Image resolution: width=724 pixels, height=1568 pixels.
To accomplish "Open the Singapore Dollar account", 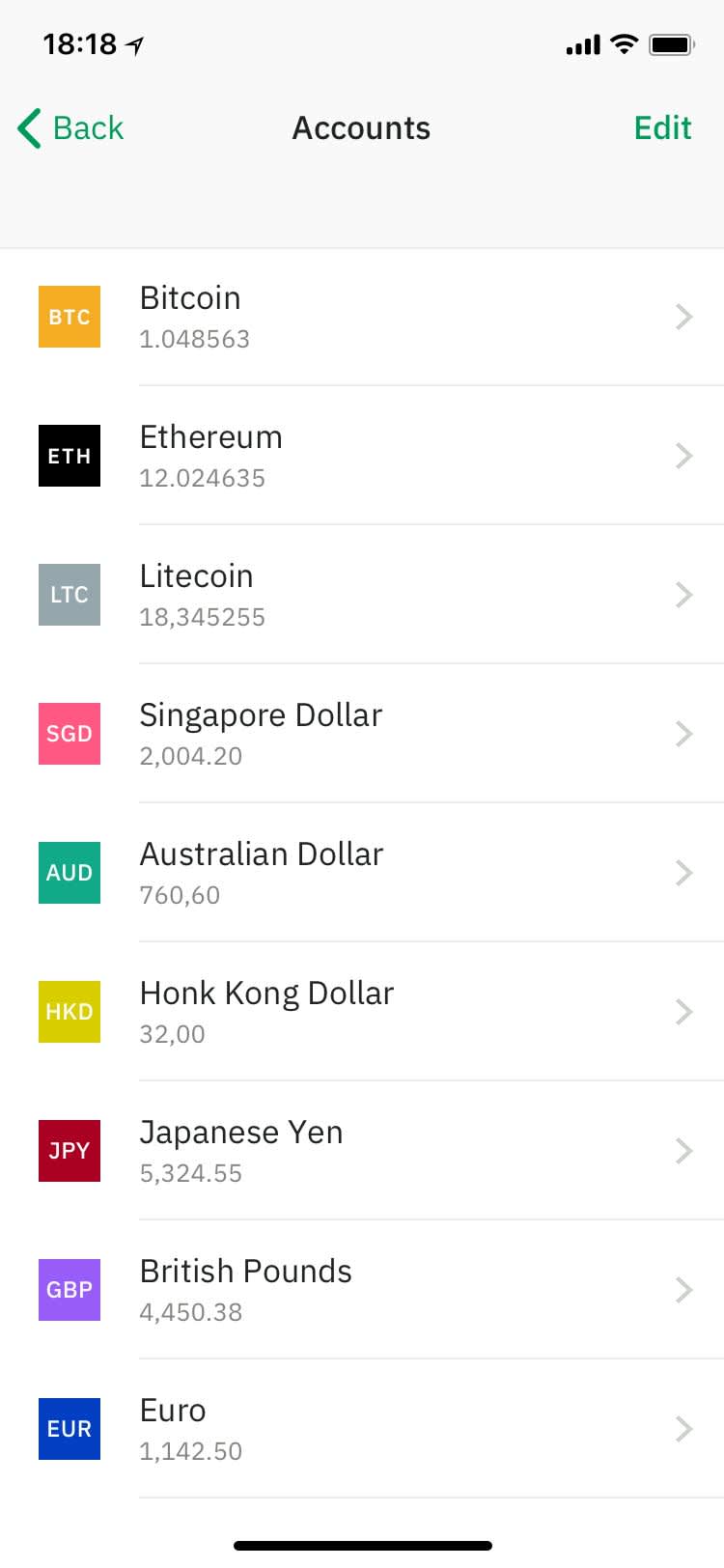I will coord(362,734).
